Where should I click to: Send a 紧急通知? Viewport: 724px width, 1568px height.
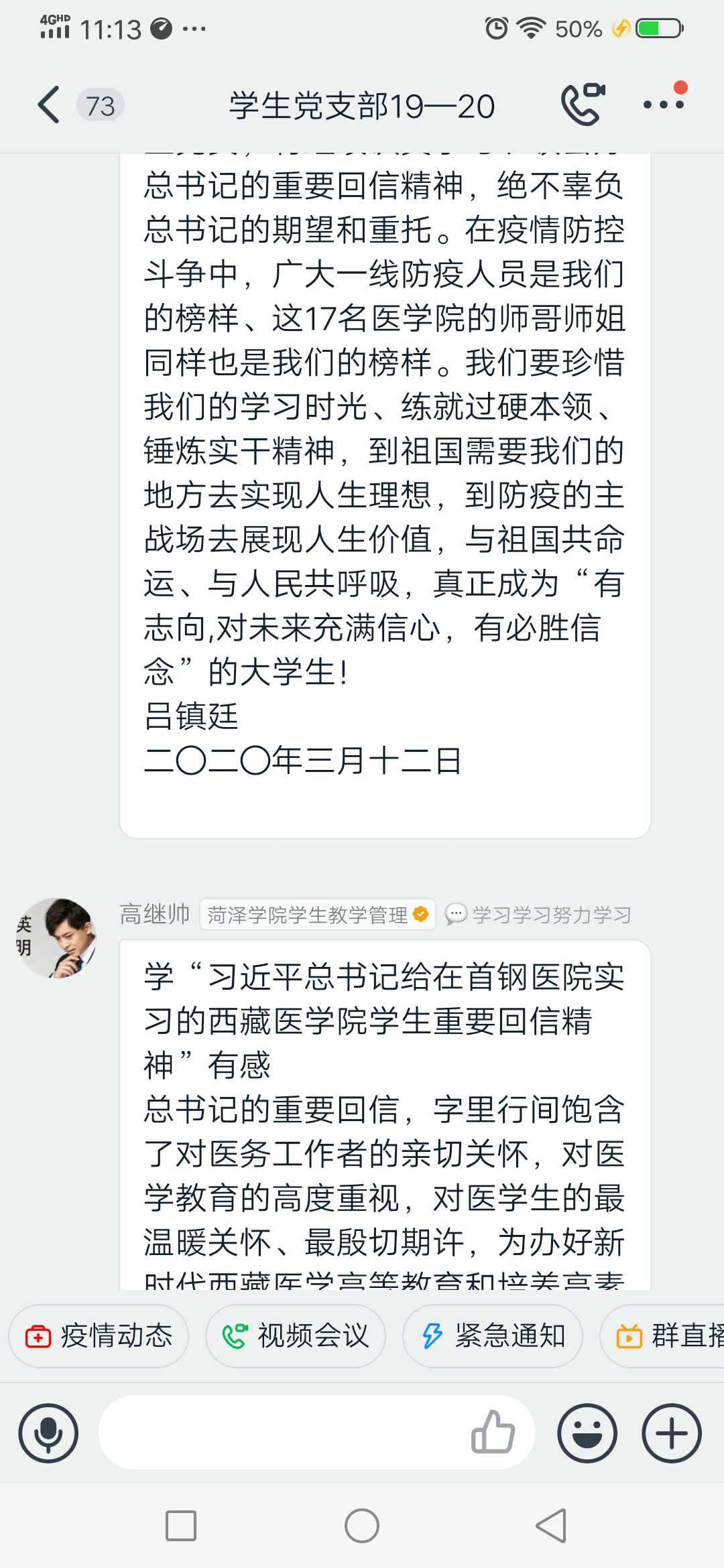[493, 1336]
